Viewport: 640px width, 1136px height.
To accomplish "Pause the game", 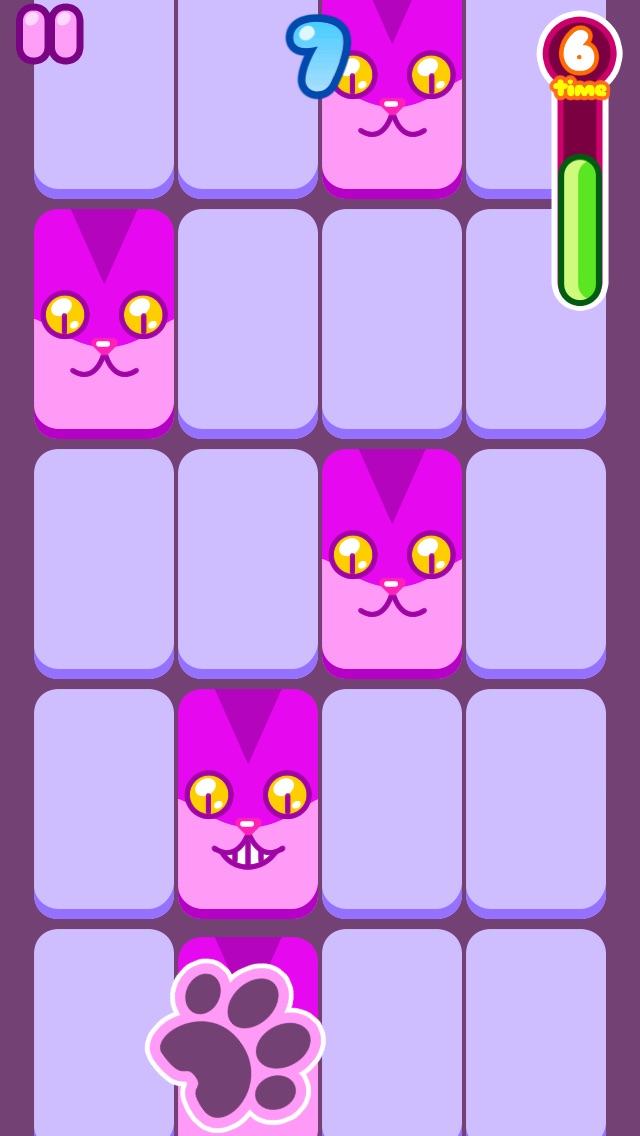I will coord(50,33).
